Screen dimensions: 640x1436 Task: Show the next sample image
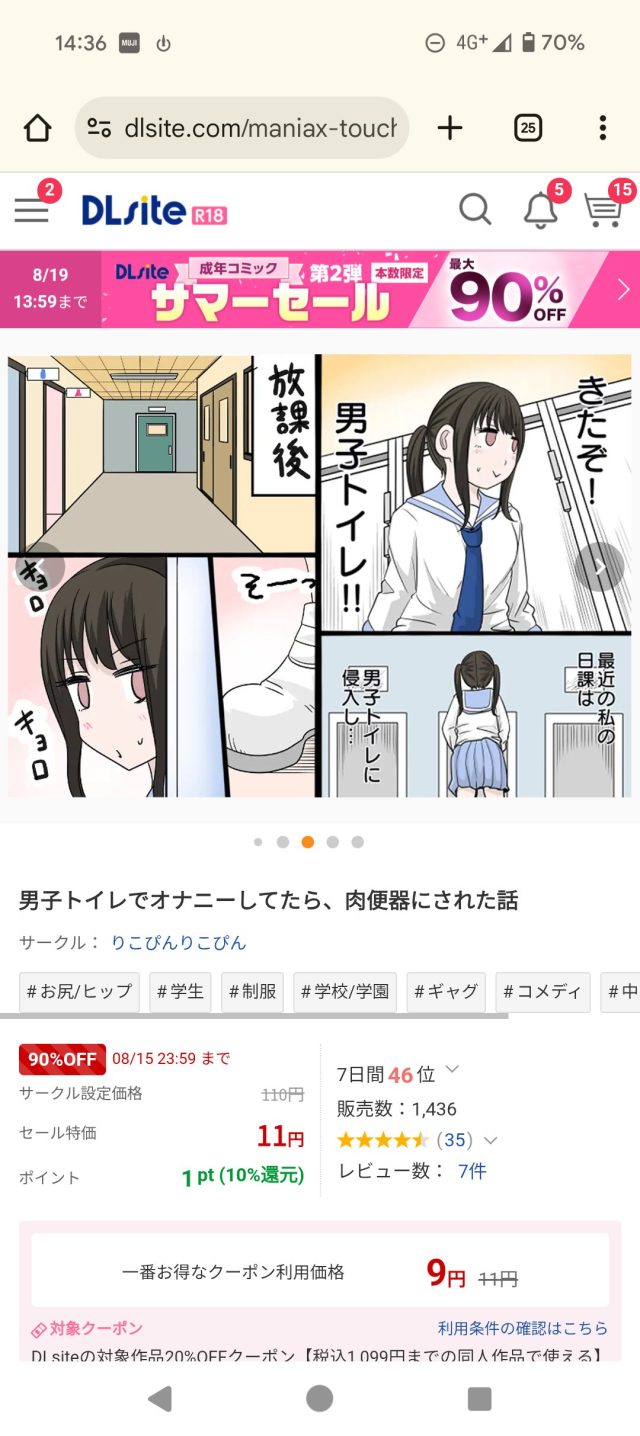[x=600, y=566]
